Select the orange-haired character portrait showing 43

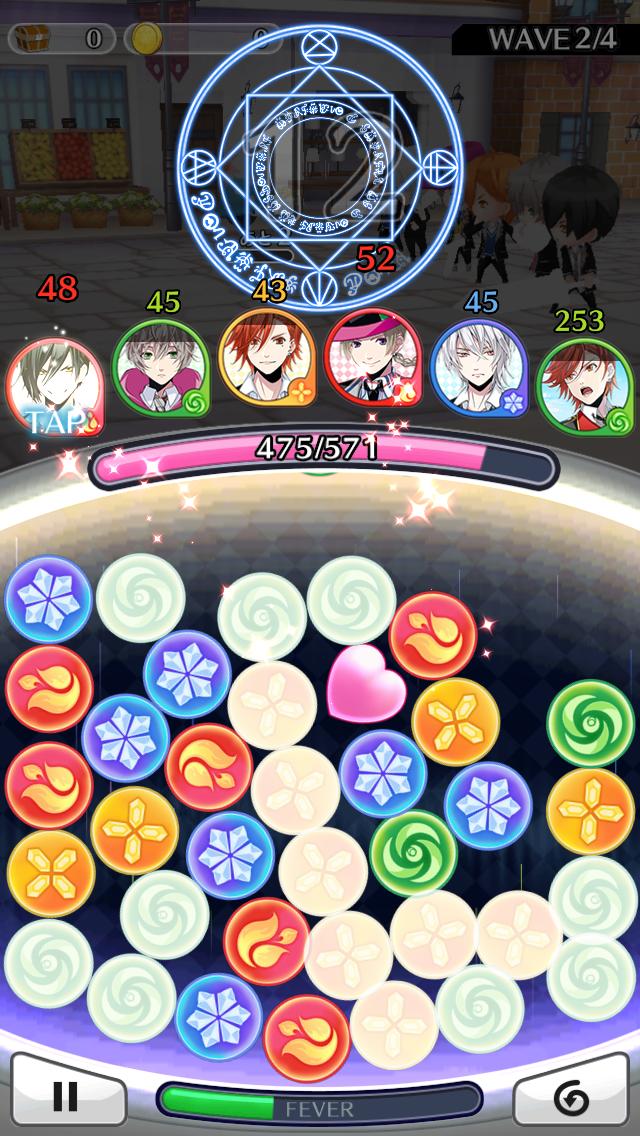click(267, 357)
